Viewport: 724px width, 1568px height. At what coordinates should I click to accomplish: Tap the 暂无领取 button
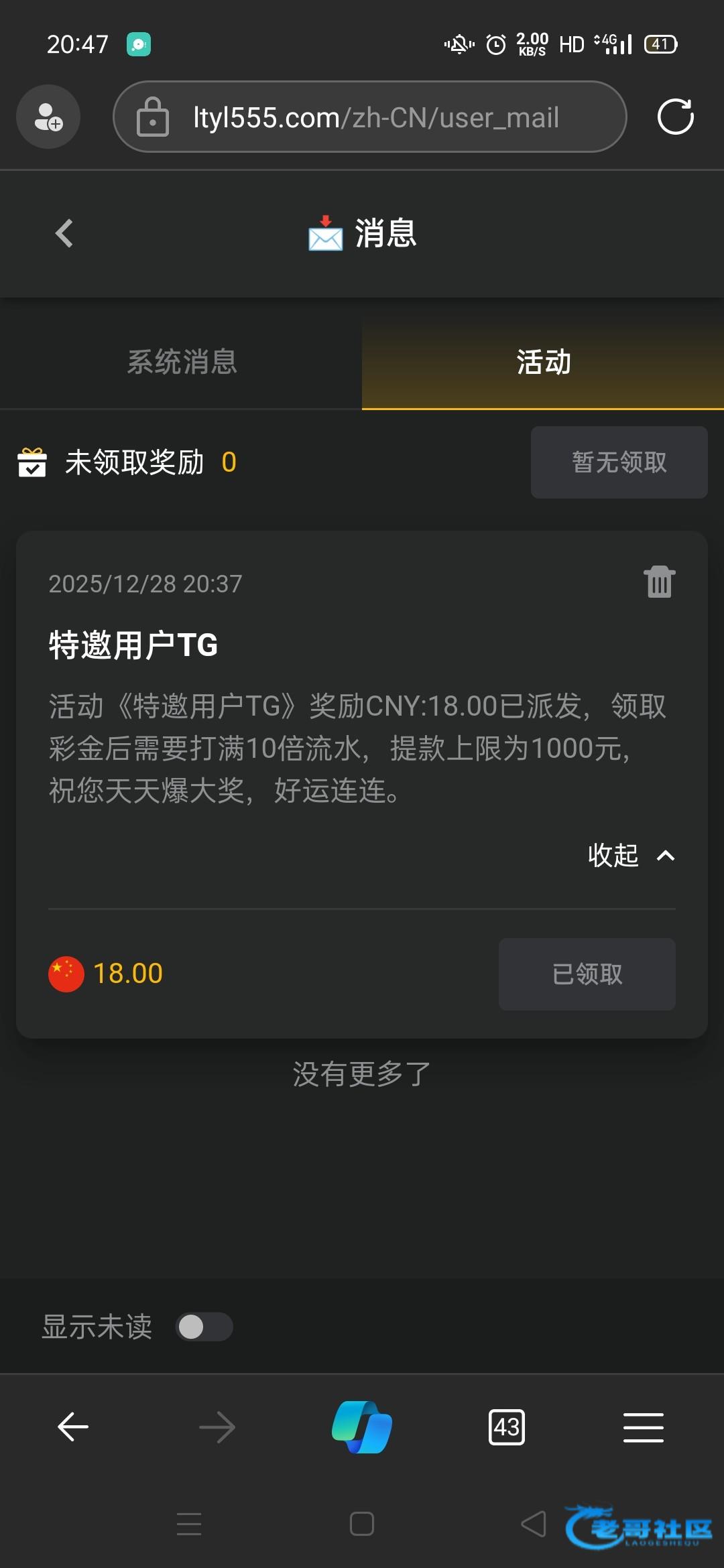tap(619, 462)
